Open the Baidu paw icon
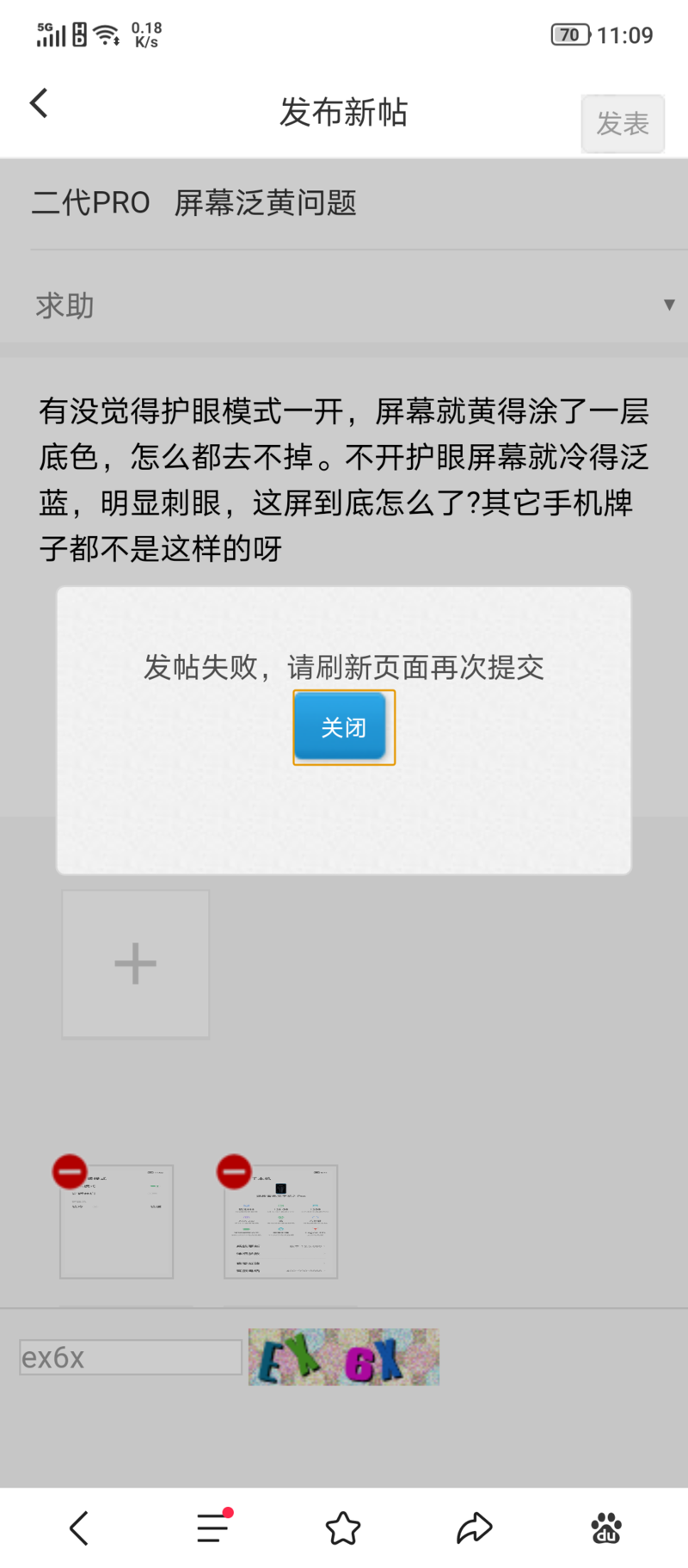The image size is (688, 1568). [606, 1528]
